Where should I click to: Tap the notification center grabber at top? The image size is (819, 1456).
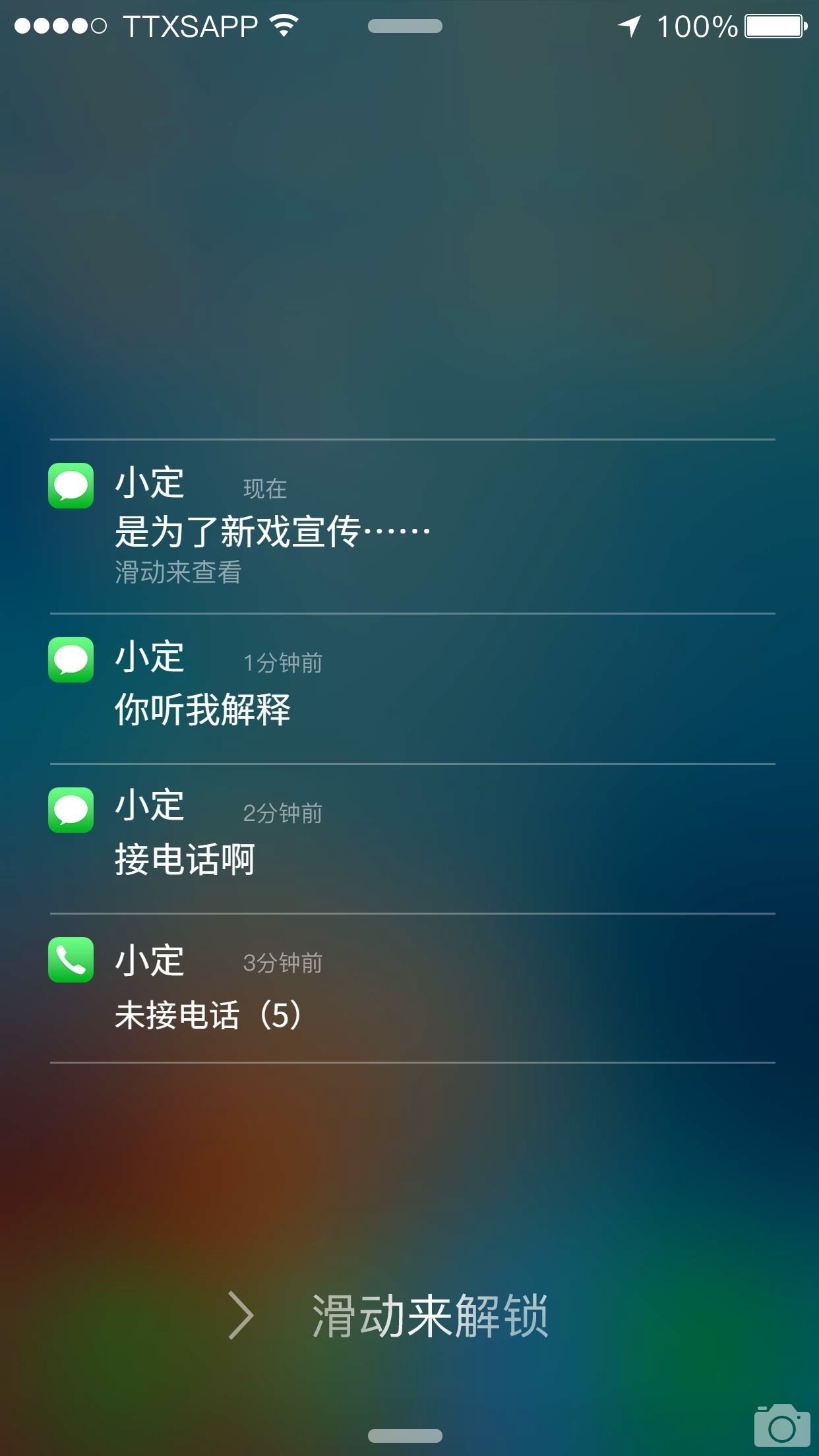click(405, 26)
